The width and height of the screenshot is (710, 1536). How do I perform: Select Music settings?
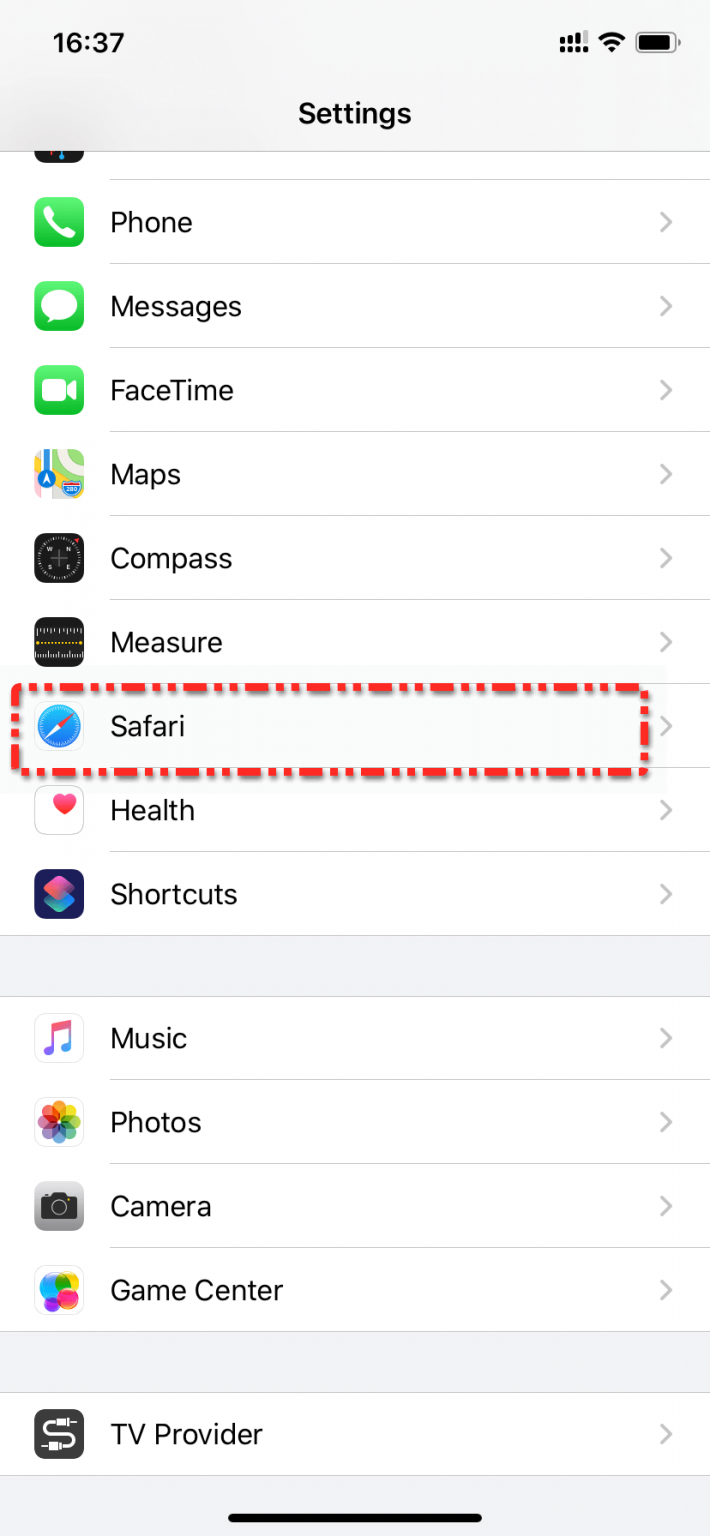click(x=355, y=1038)
